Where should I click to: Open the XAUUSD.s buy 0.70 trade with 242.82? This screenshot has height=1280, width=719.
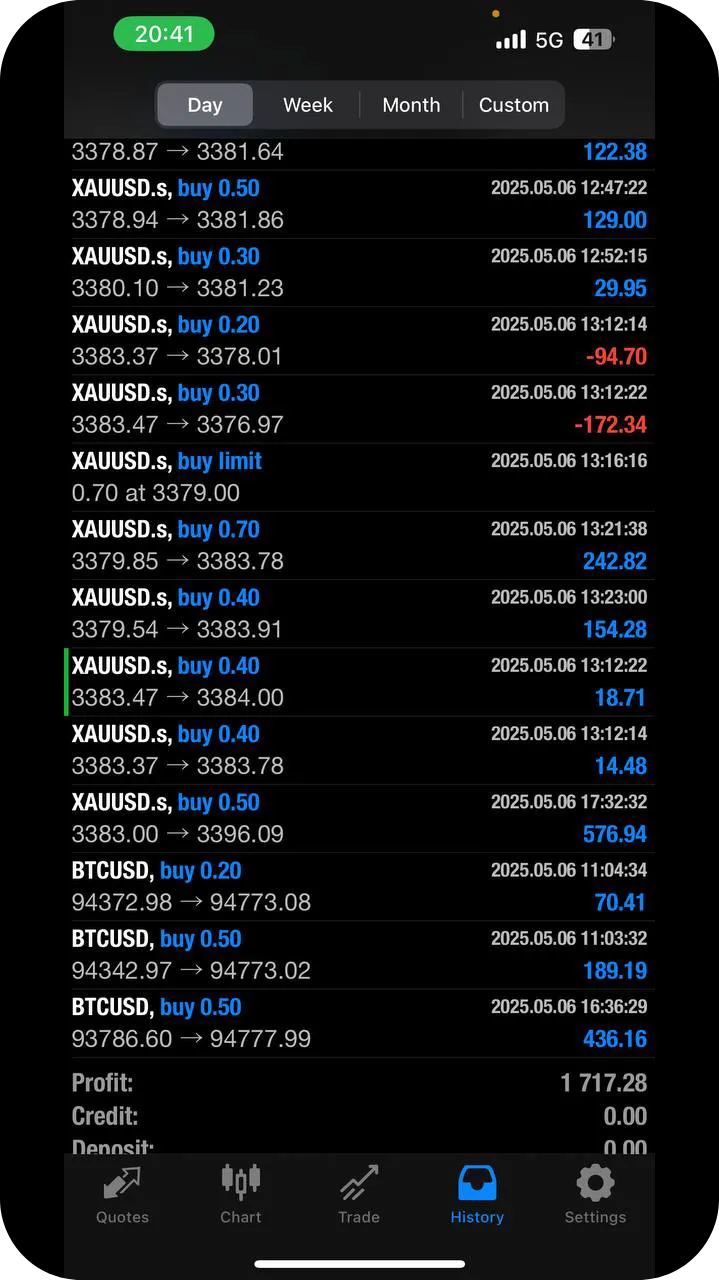(x=359, y=545)
